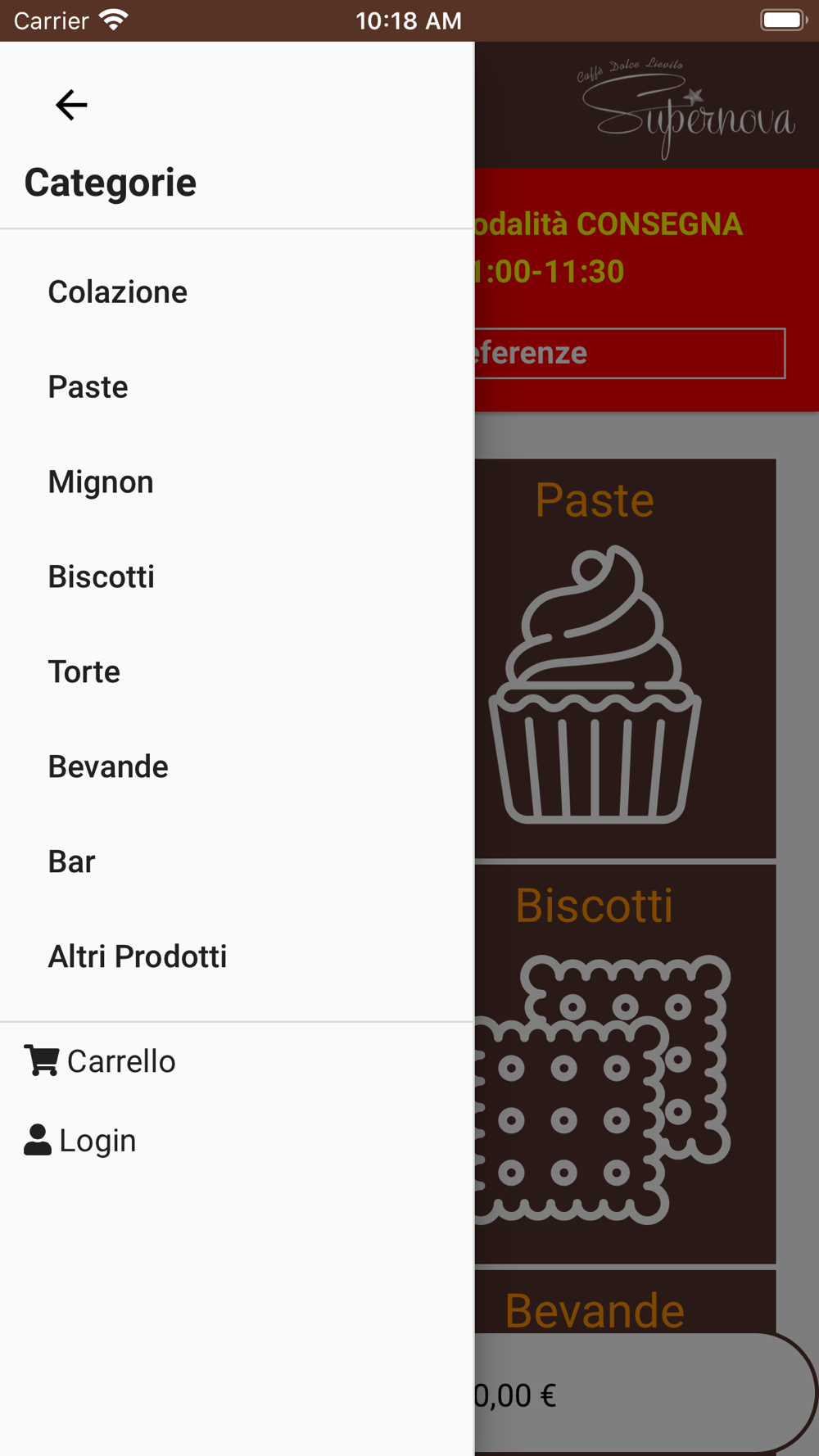Select the Bar category
This screenshot has width=819, height=1456.
point(237,862)
